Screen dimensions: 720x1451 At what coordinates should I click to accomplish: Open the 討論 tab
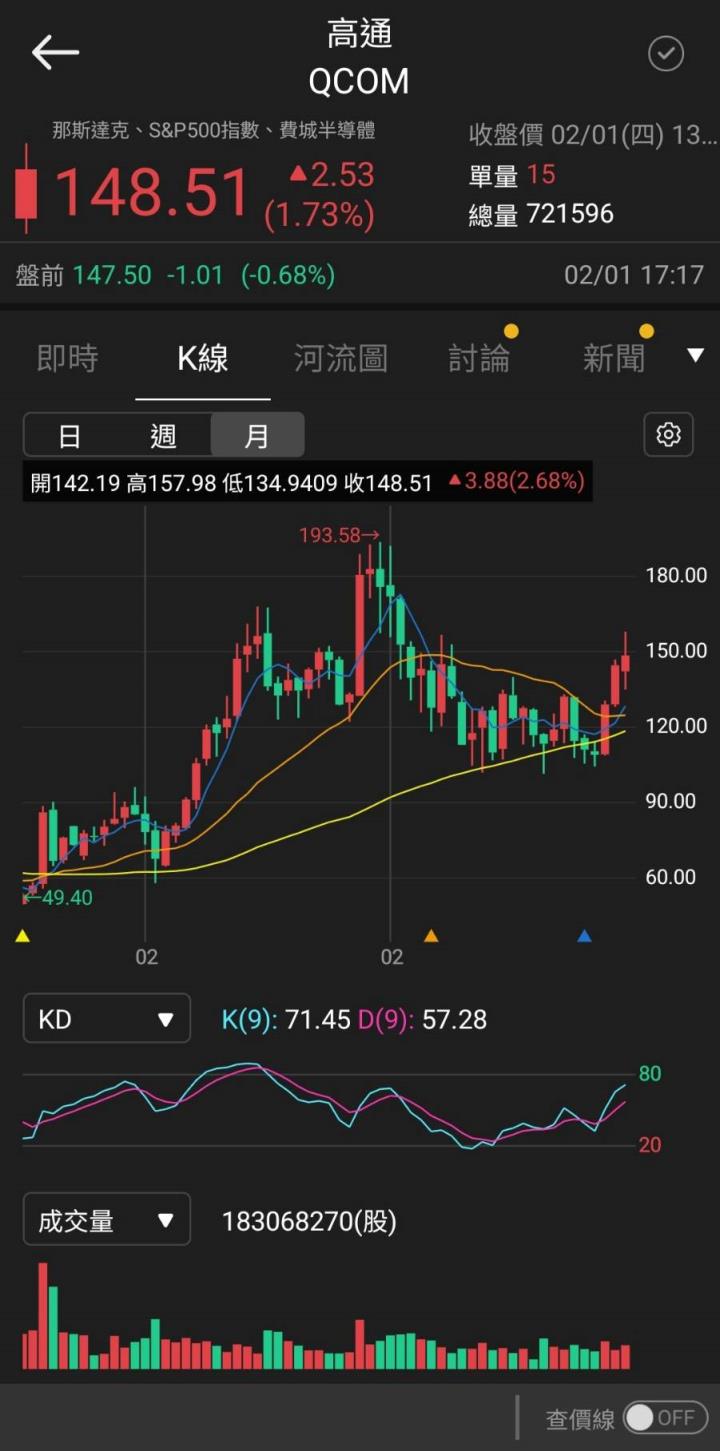click(480, 357)
